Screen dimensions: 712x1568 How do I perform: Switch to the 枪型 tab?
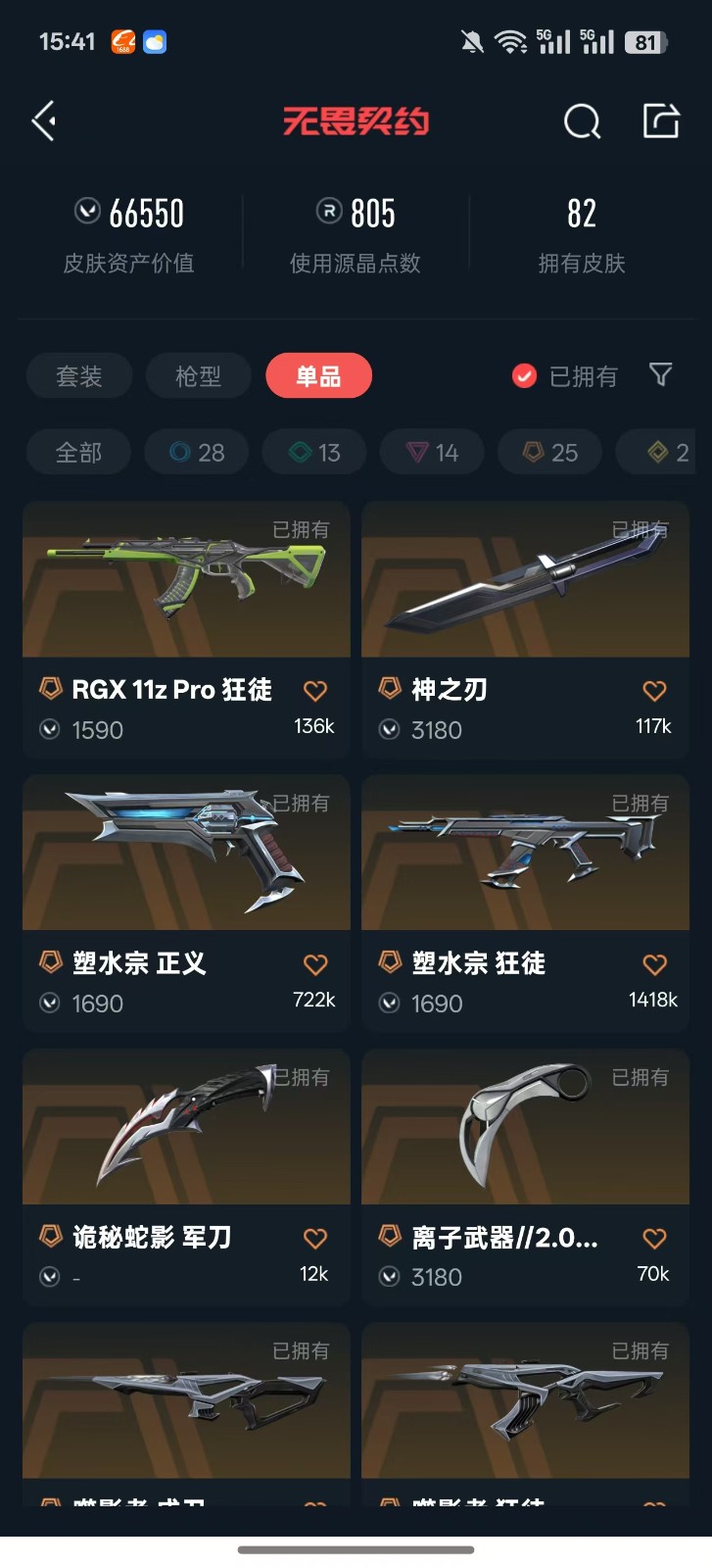tap(199, 376)
